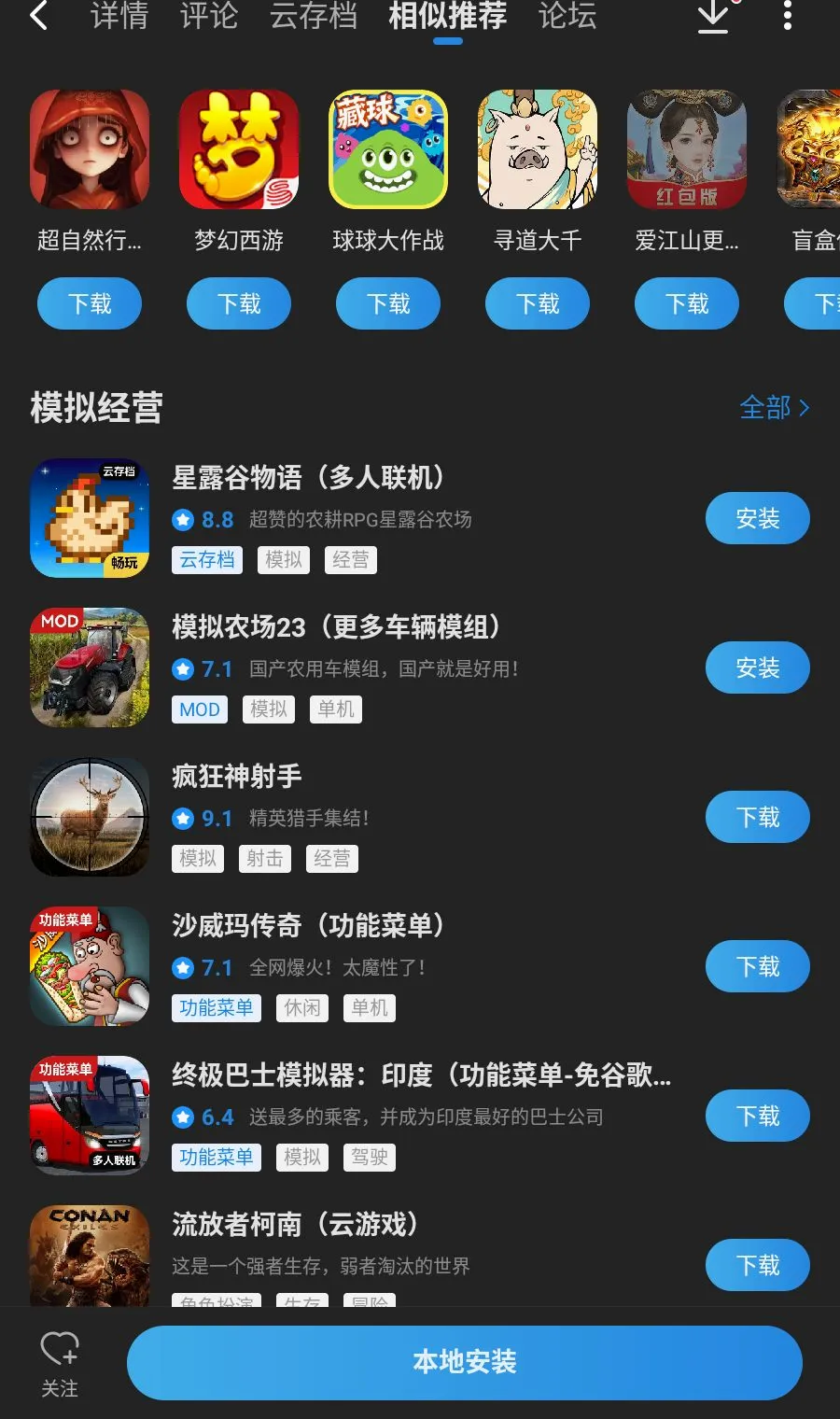Viewport: 840px width, 1419px height.
Task: Switch to the 详情 tab
Action: (119, 16)
